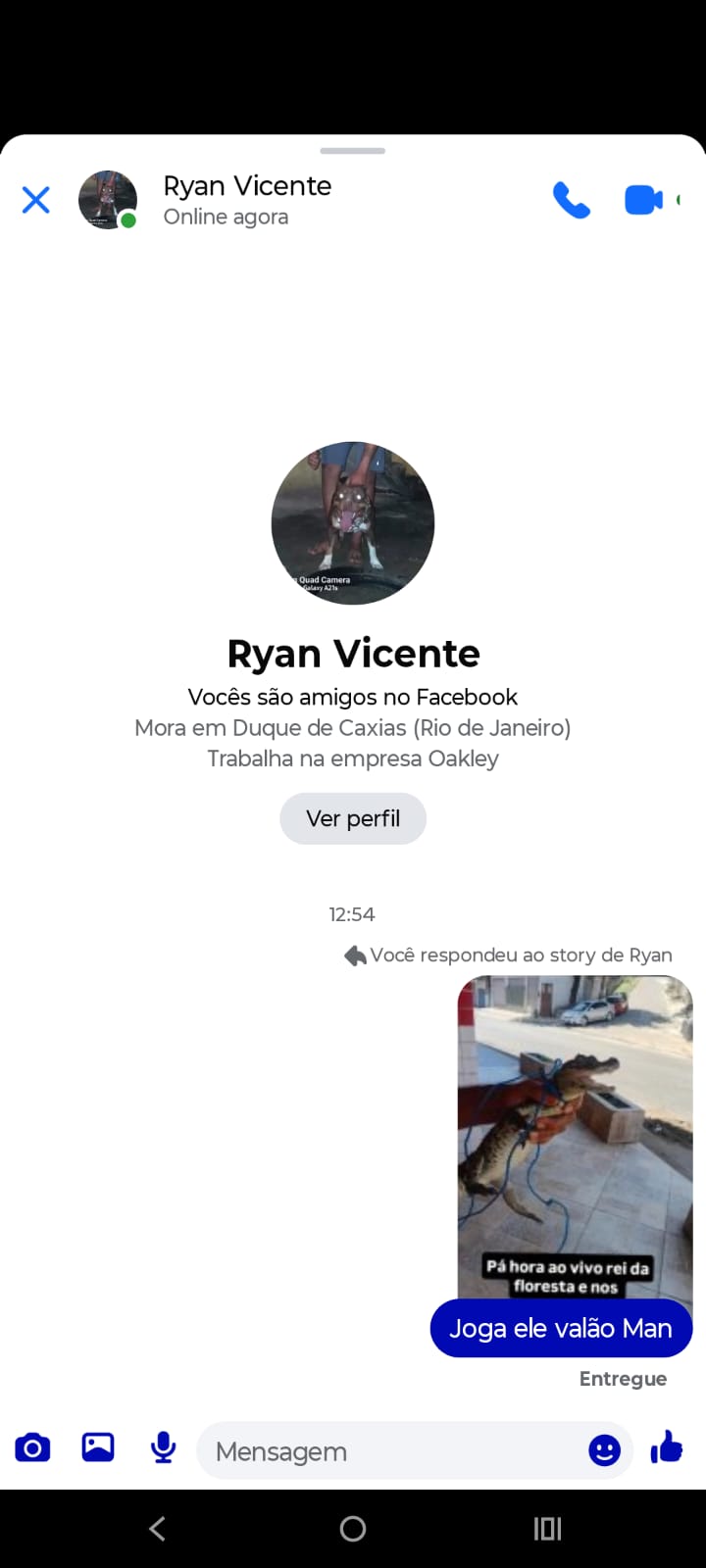Focus the Mensagem text field
The image size is (706, 1568).
pos(392,1450)
